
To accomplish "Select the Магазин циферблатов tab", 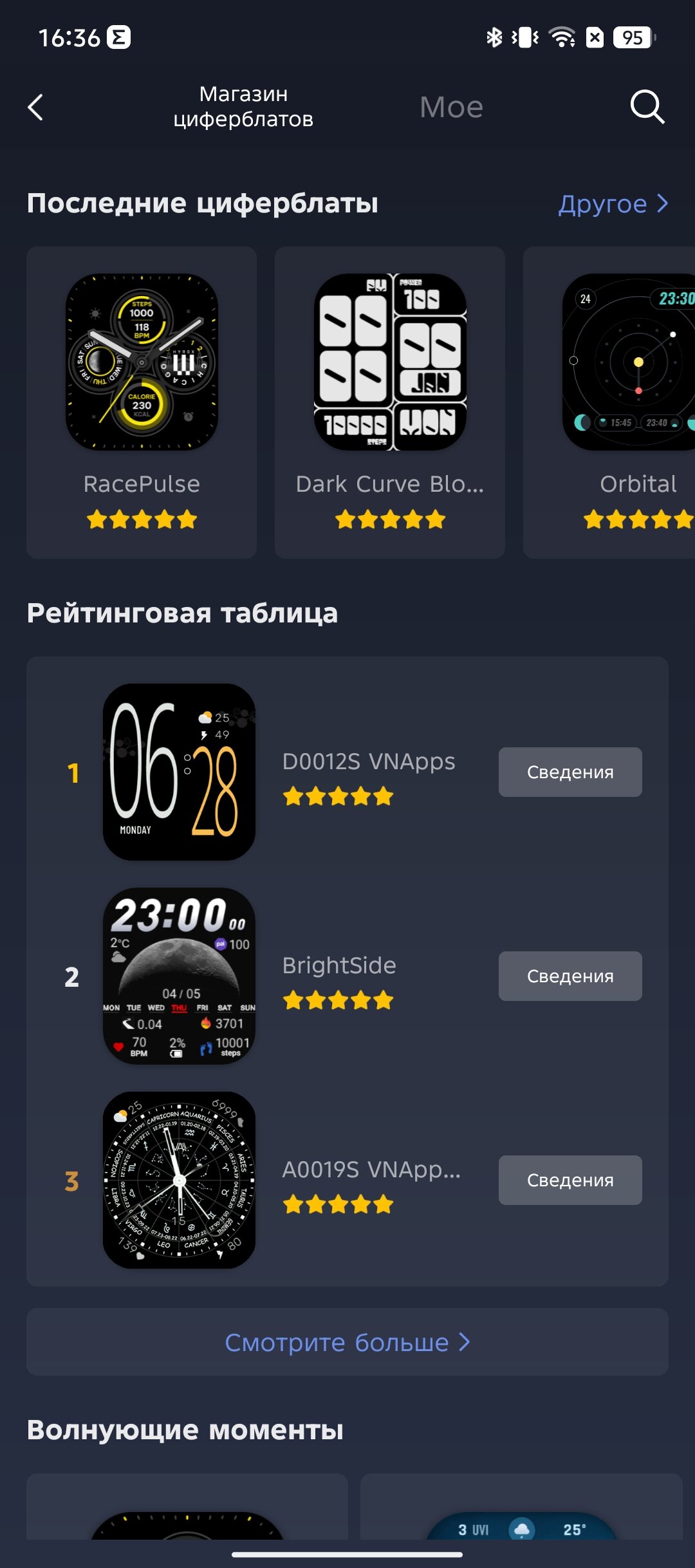I will 243,106.
